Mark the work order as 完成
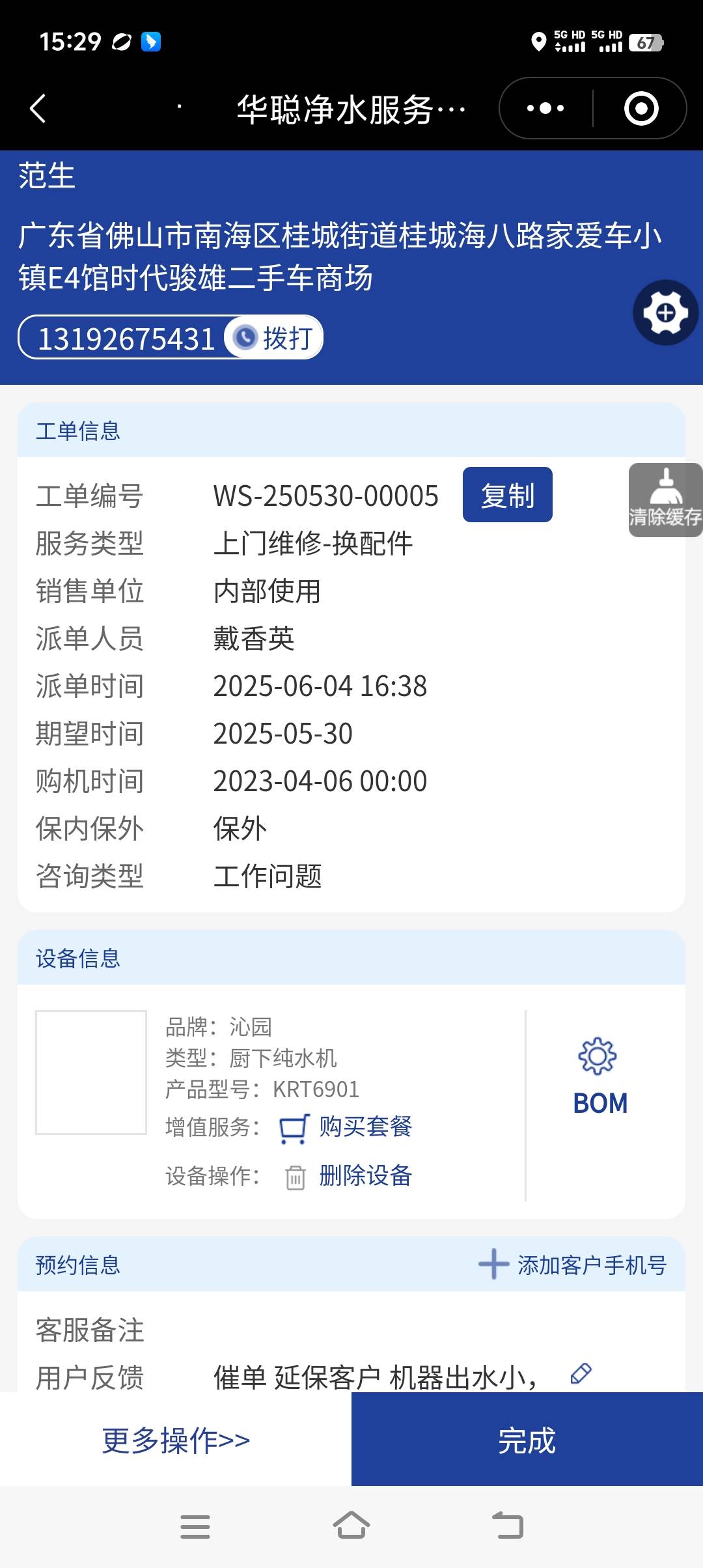The image size is (703, 1568). 527,1440
